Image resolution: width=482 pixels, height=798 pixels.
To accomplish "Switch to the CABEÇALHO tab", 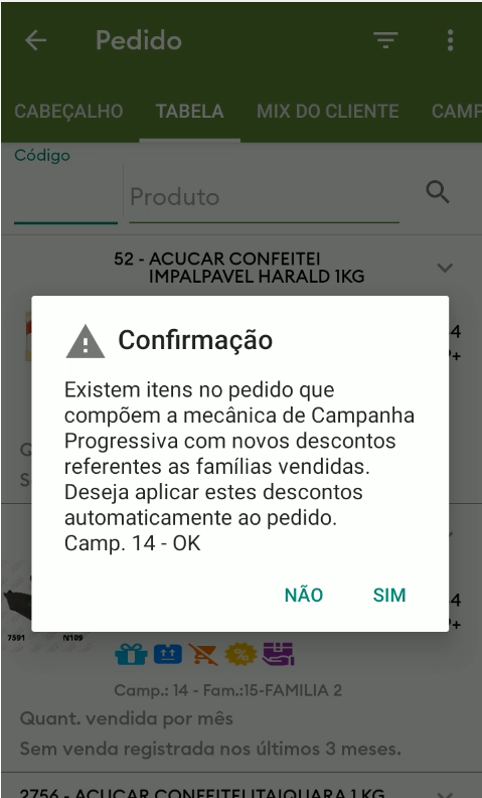I will coord(69,111).
